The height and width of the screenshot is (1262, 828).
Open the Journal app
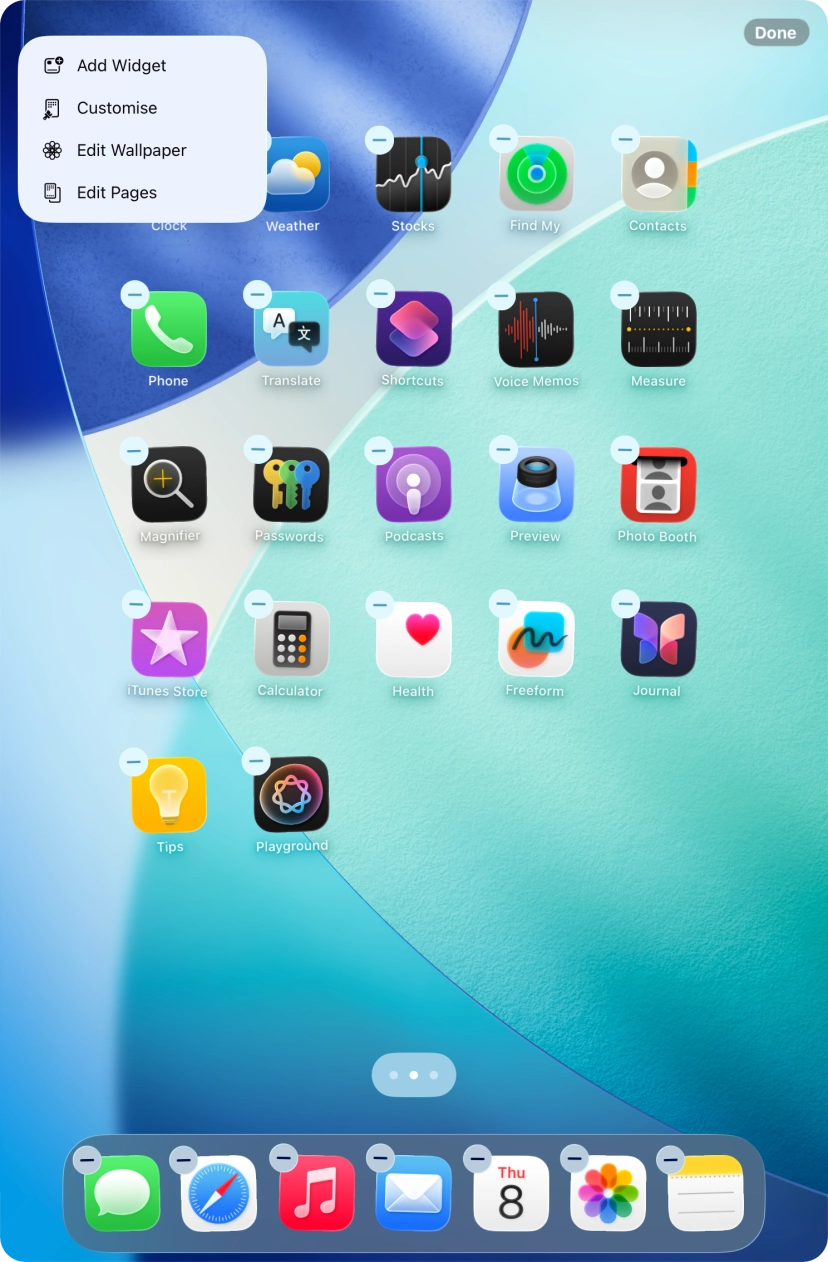point(657,640)
